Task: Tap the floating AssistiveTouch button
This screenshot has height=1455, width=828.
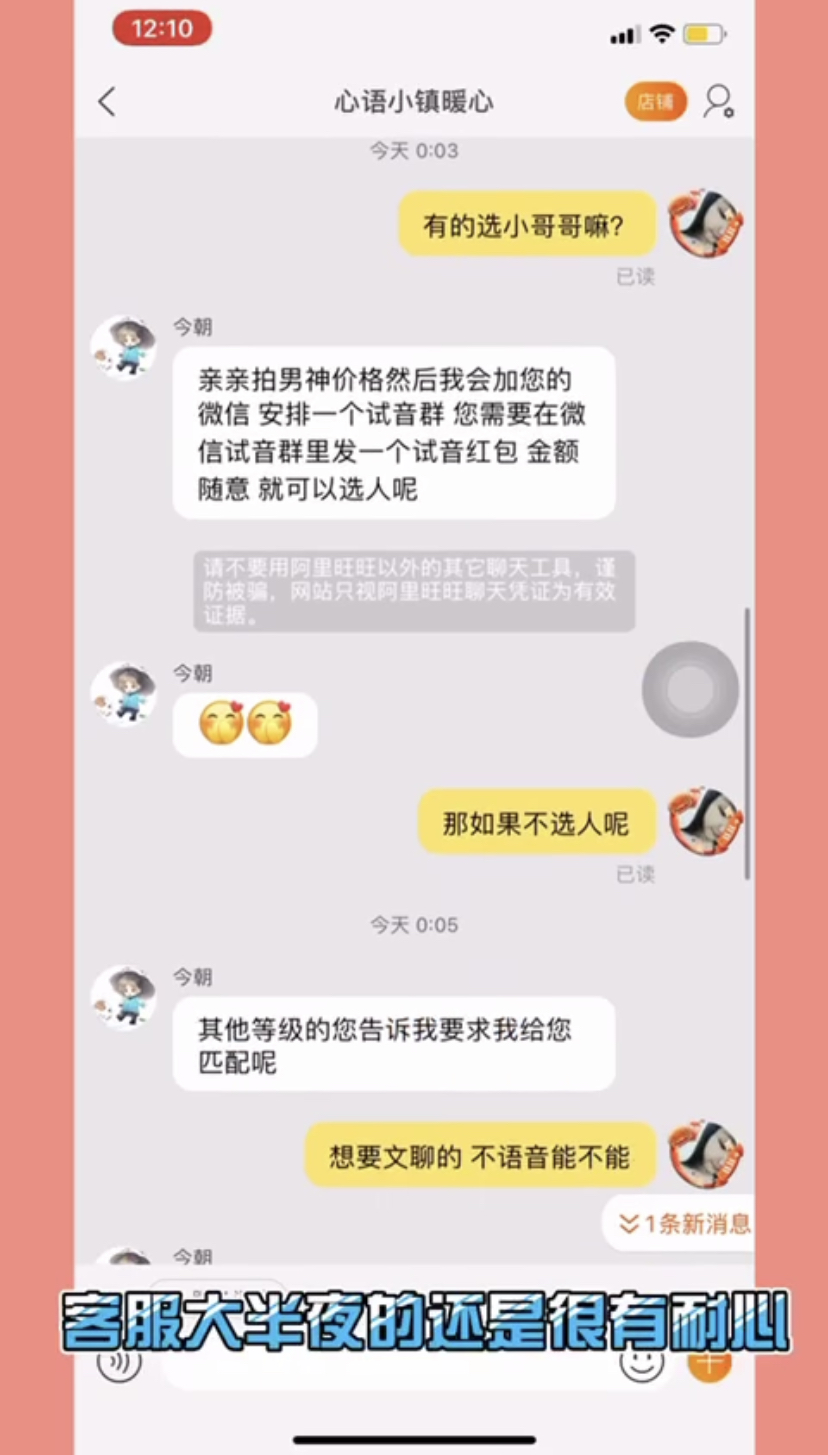Action: tap(690, 690)
